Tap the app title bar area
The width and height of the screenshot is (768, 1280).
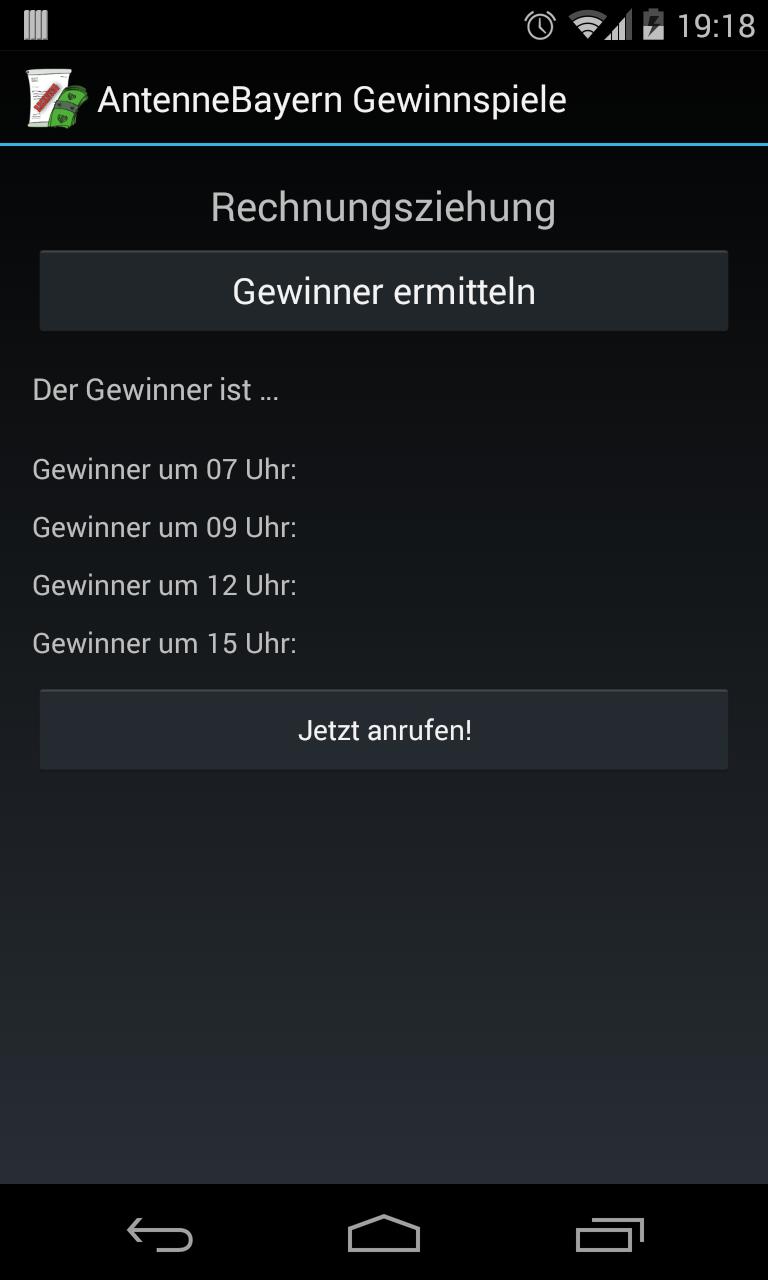click(384, 98)
